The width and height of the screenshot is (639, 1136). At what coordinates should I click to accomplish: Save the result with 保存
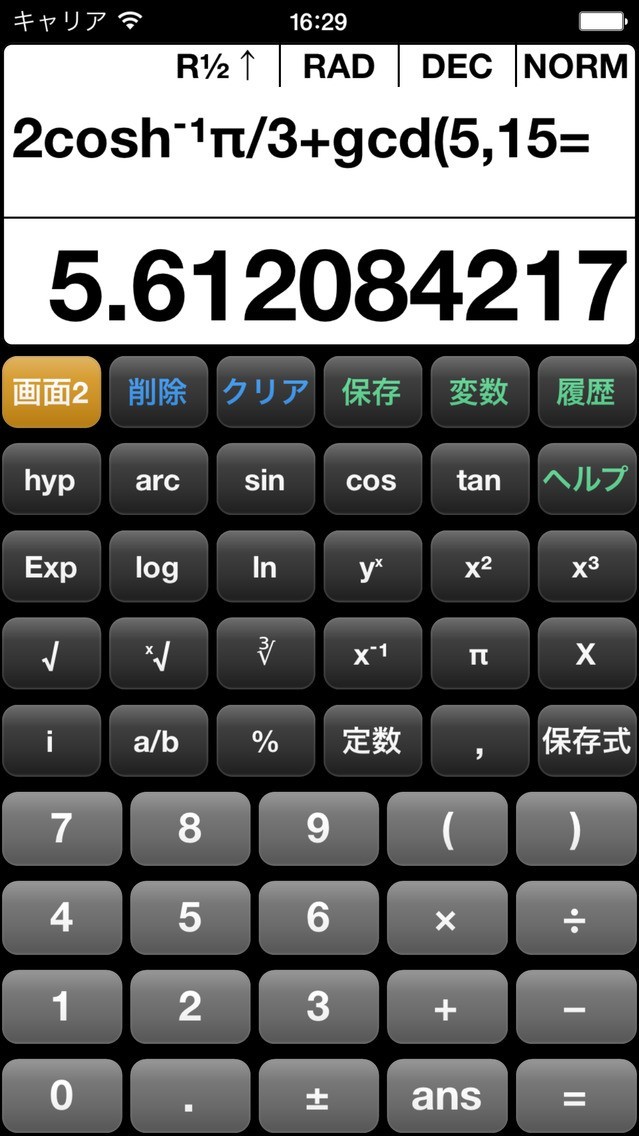(372, 392)
